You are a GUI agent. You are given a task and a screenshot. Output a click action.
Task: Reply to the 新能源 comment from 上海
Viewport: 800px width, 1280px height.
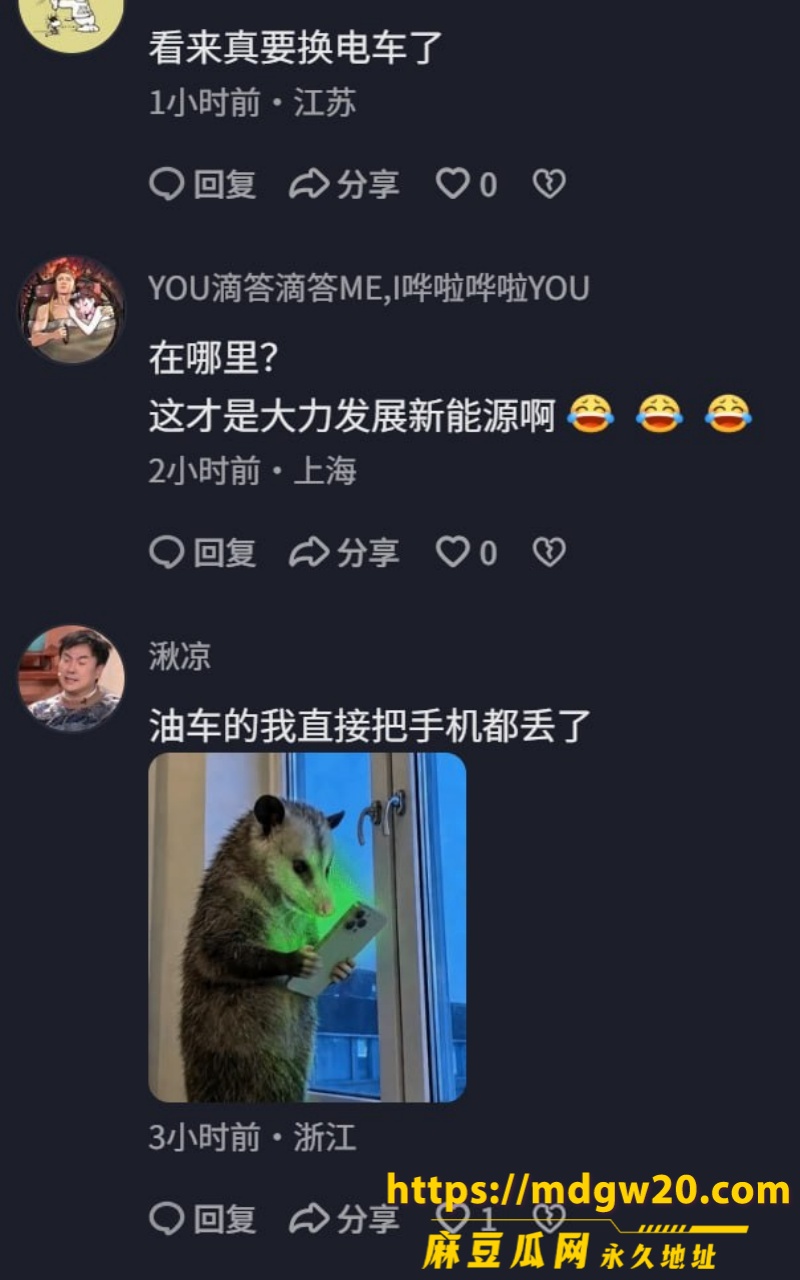pyautogui.click(x=203, y=552)
